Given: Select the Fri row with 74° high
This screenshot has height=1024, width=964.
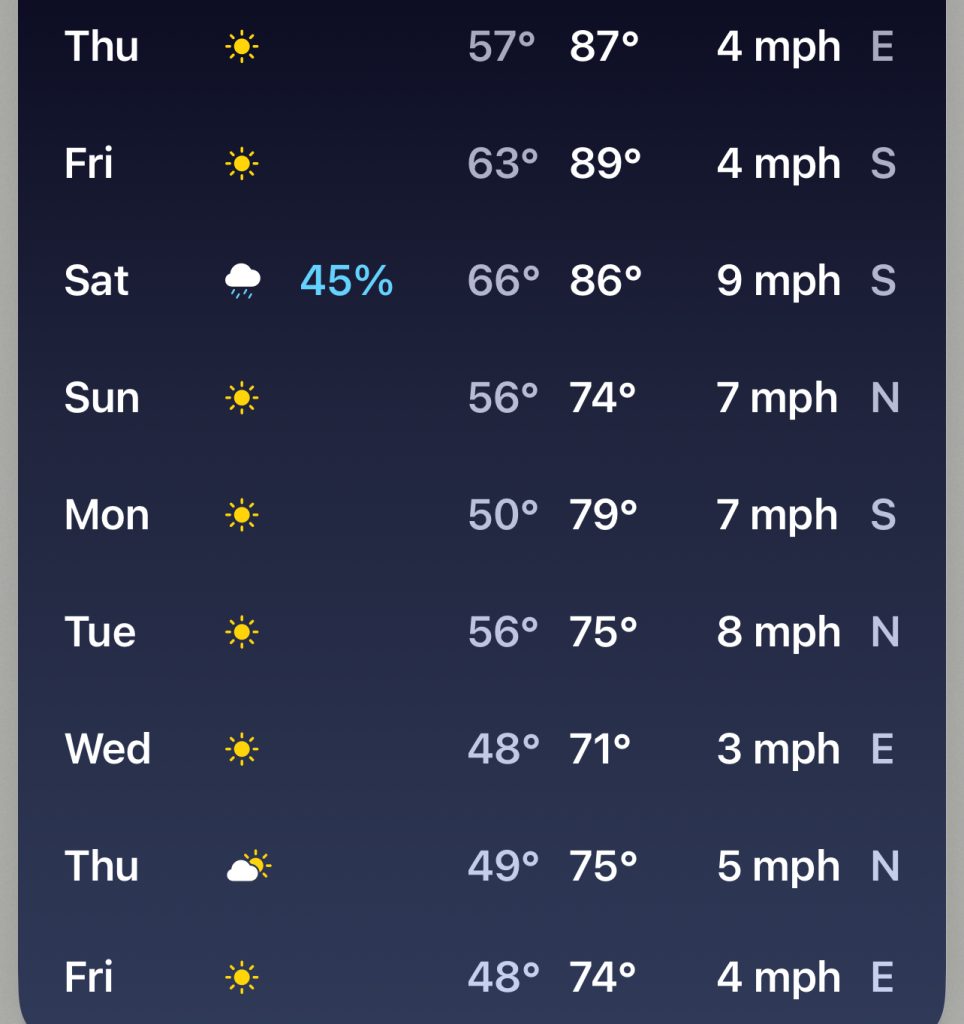Looking at the screenshot, I should point(480,977).
